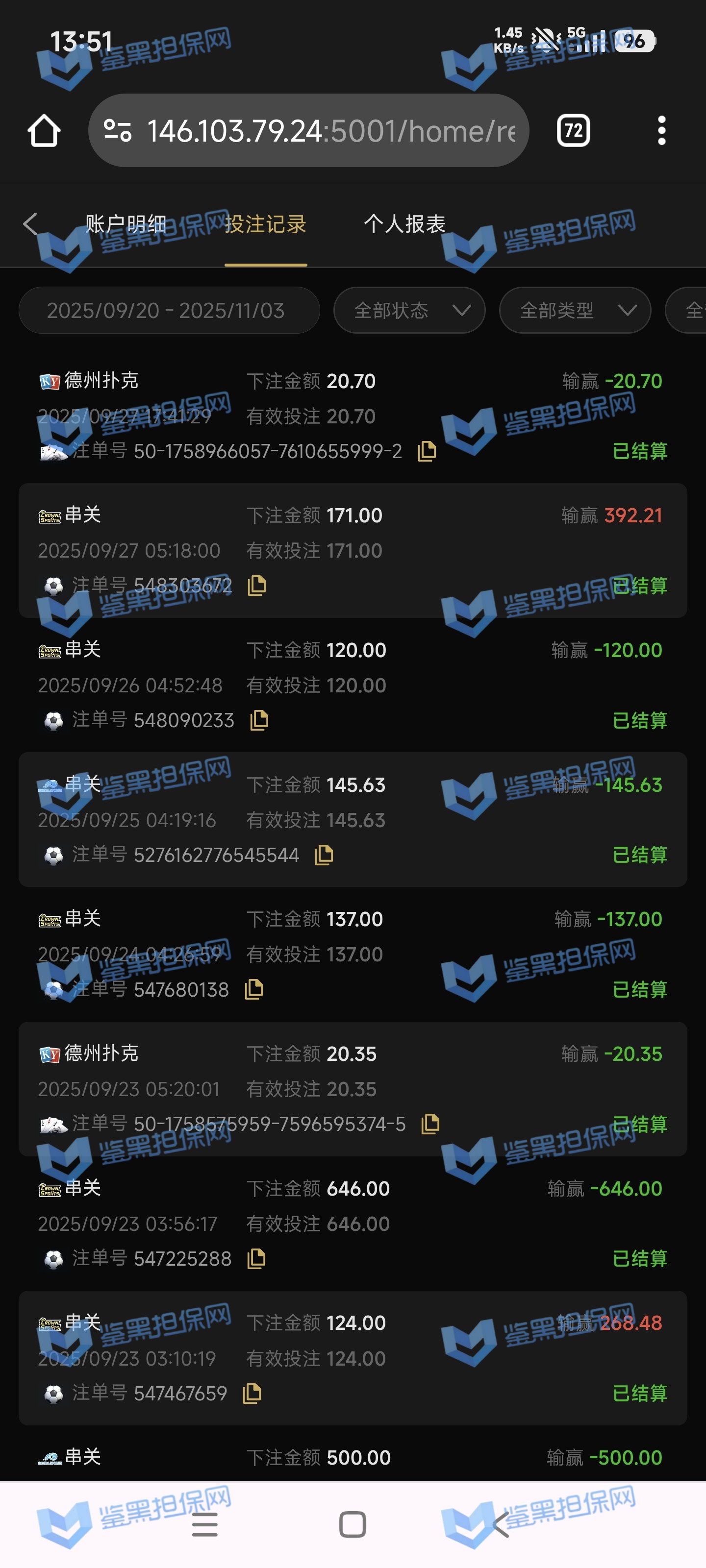The height and width of the screenshot is (1568, 706).
Task: Copy bet number 547467659
Action: tap(252, 1393)
